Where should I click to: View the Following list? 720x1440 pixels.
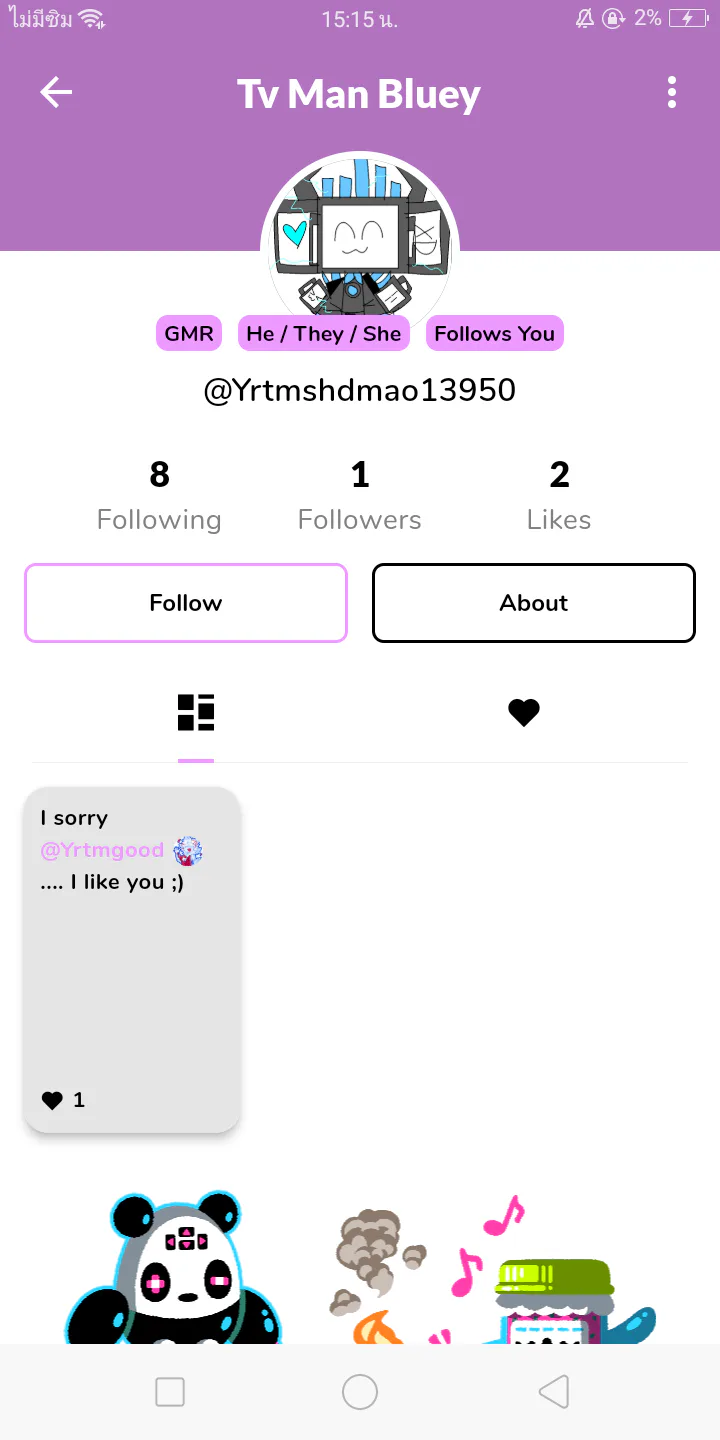159,496
